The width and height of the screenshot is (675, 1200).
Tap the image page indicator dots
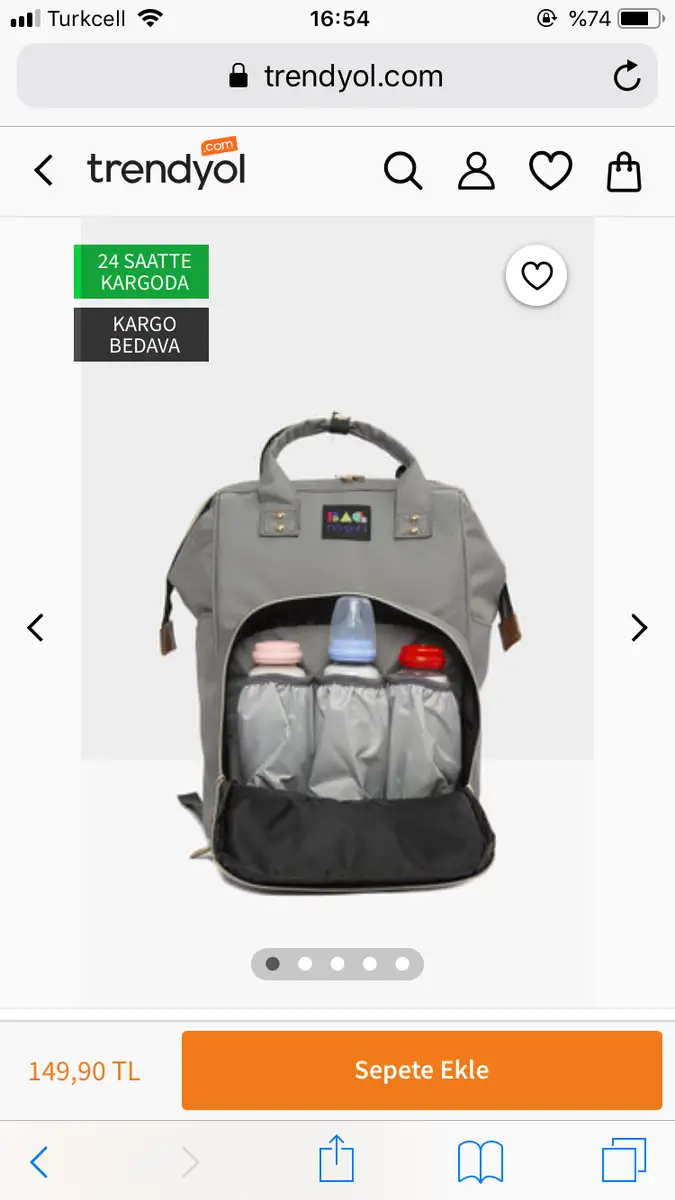tap(337, 964)
